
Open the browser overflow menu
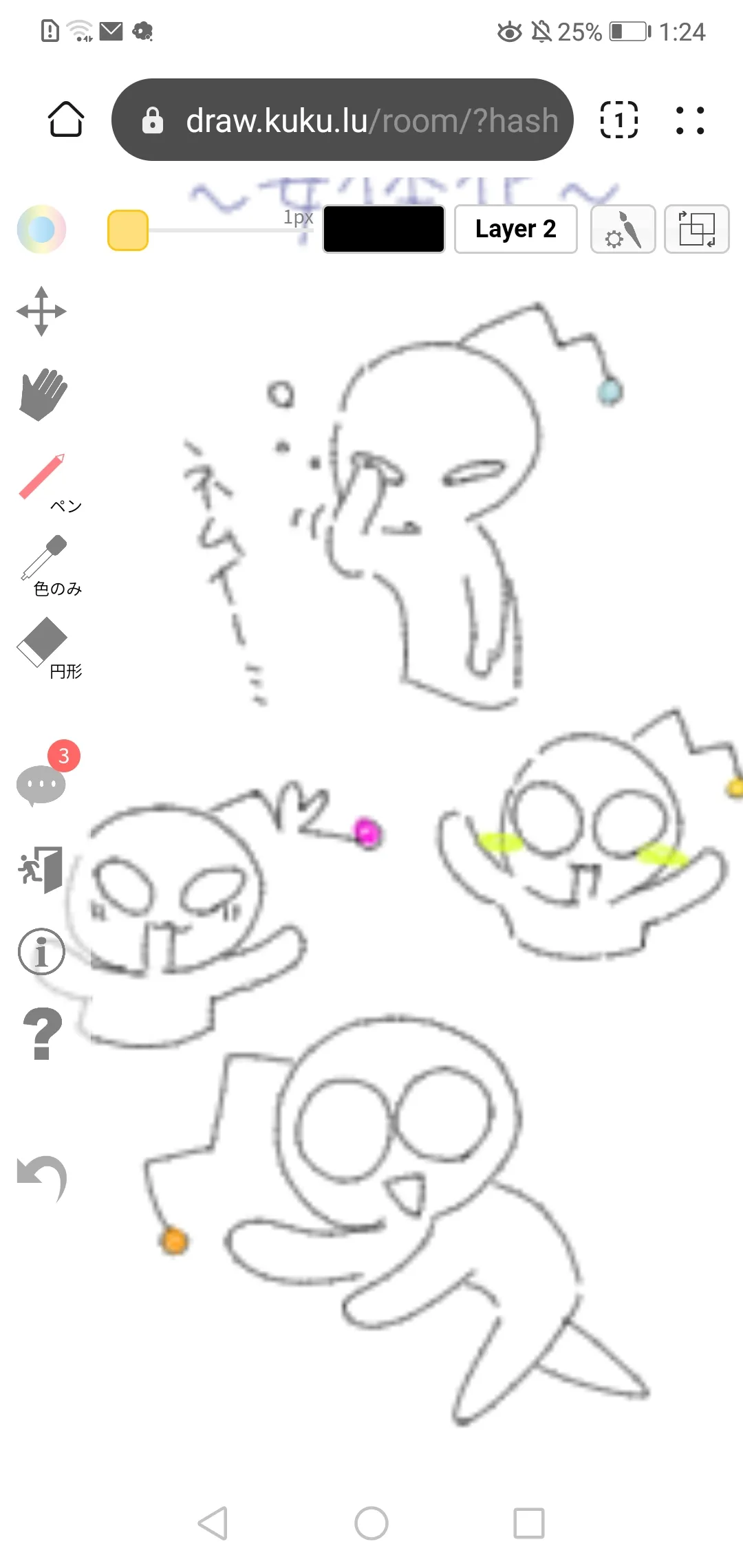(689, 120)
